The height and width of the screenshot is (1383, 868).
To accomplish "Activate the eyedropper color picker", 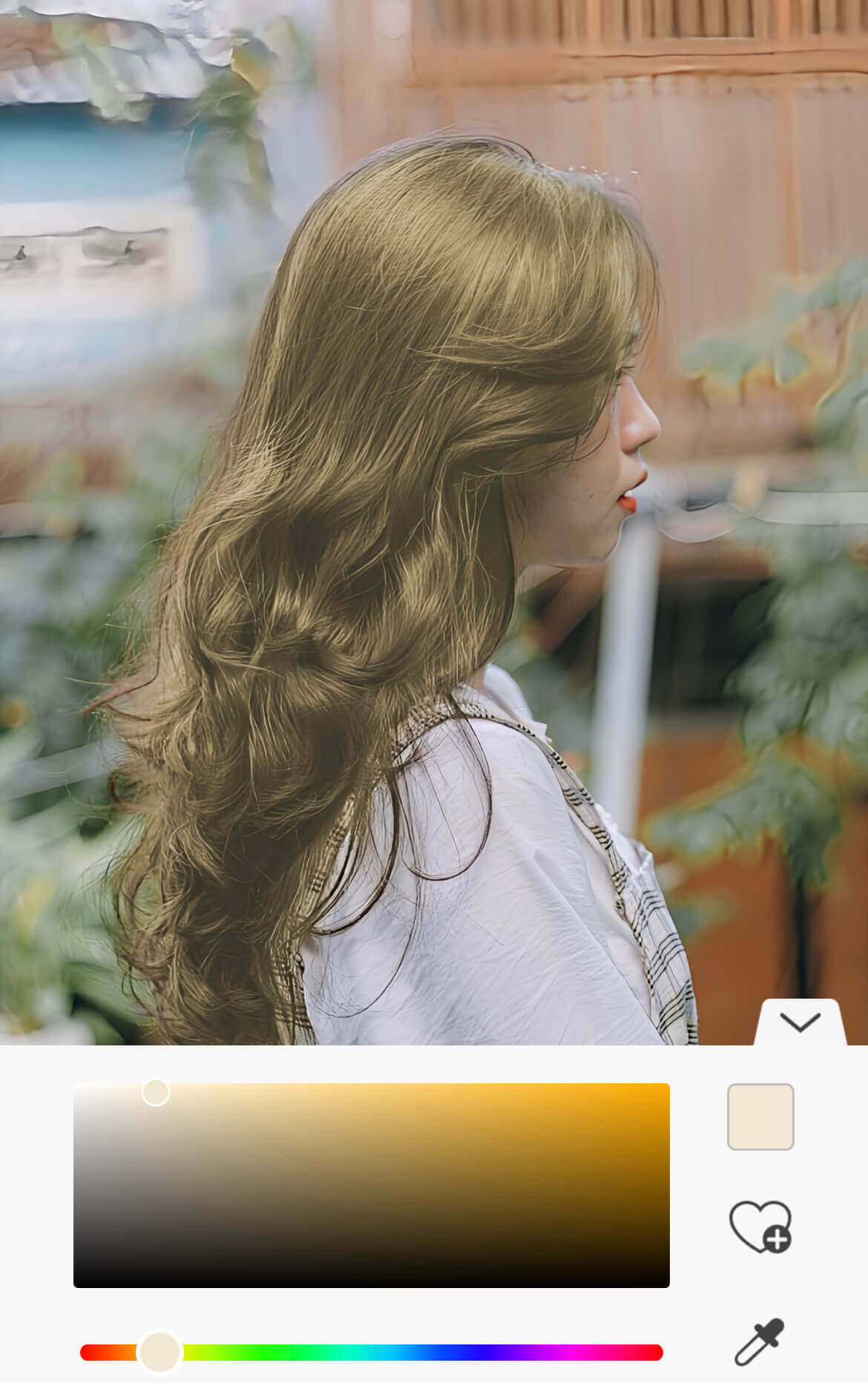I will click(759, 1341).
